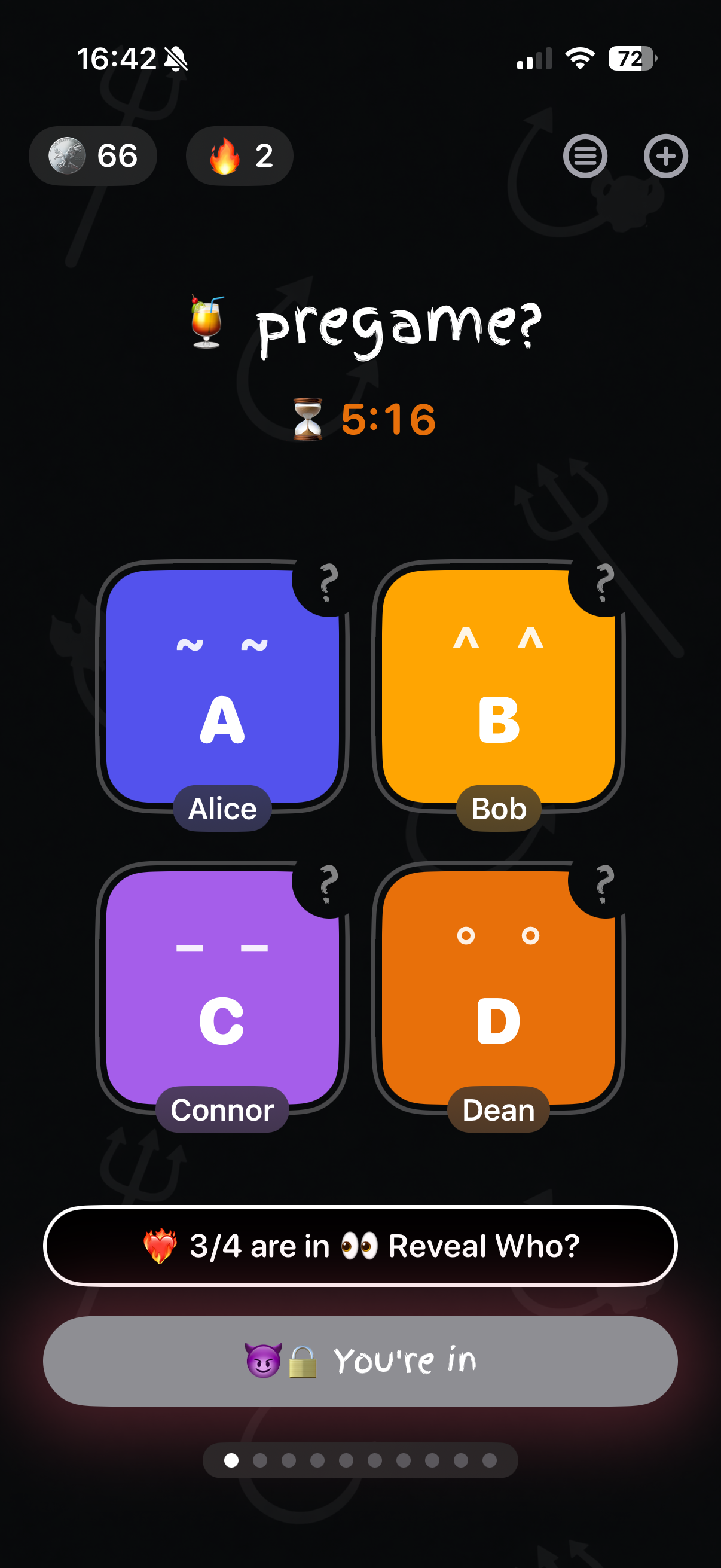The height and width of the screenshot is (1568, 721).
Task: Tap the page indicator dots
Action: (360, 1460)
